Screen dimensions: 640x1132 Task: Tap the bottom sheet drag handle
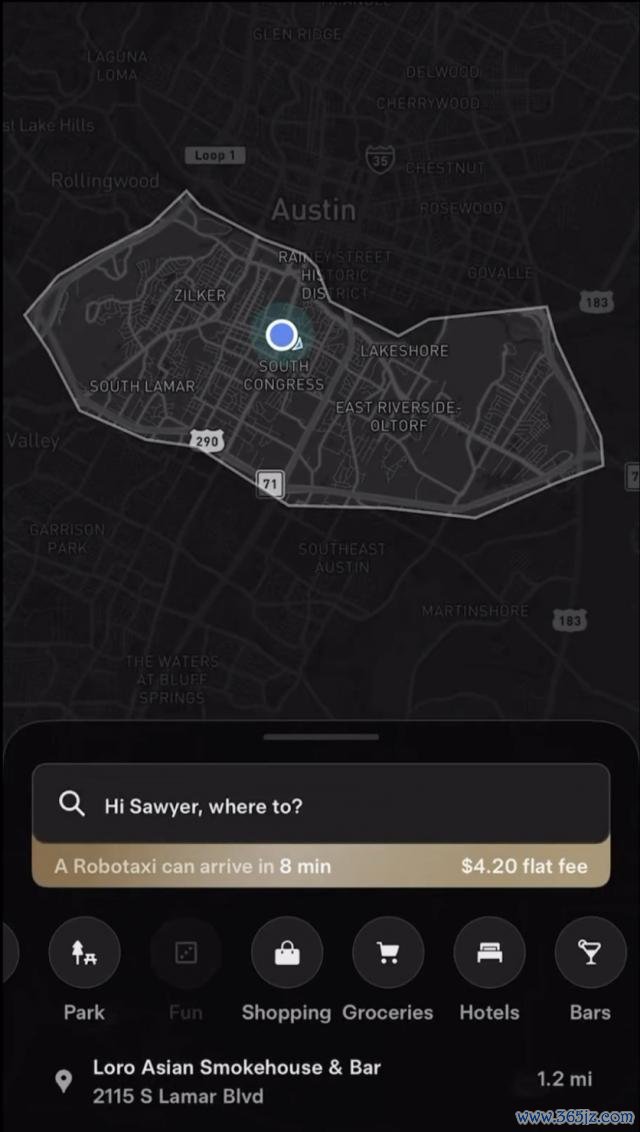point(320,738)
